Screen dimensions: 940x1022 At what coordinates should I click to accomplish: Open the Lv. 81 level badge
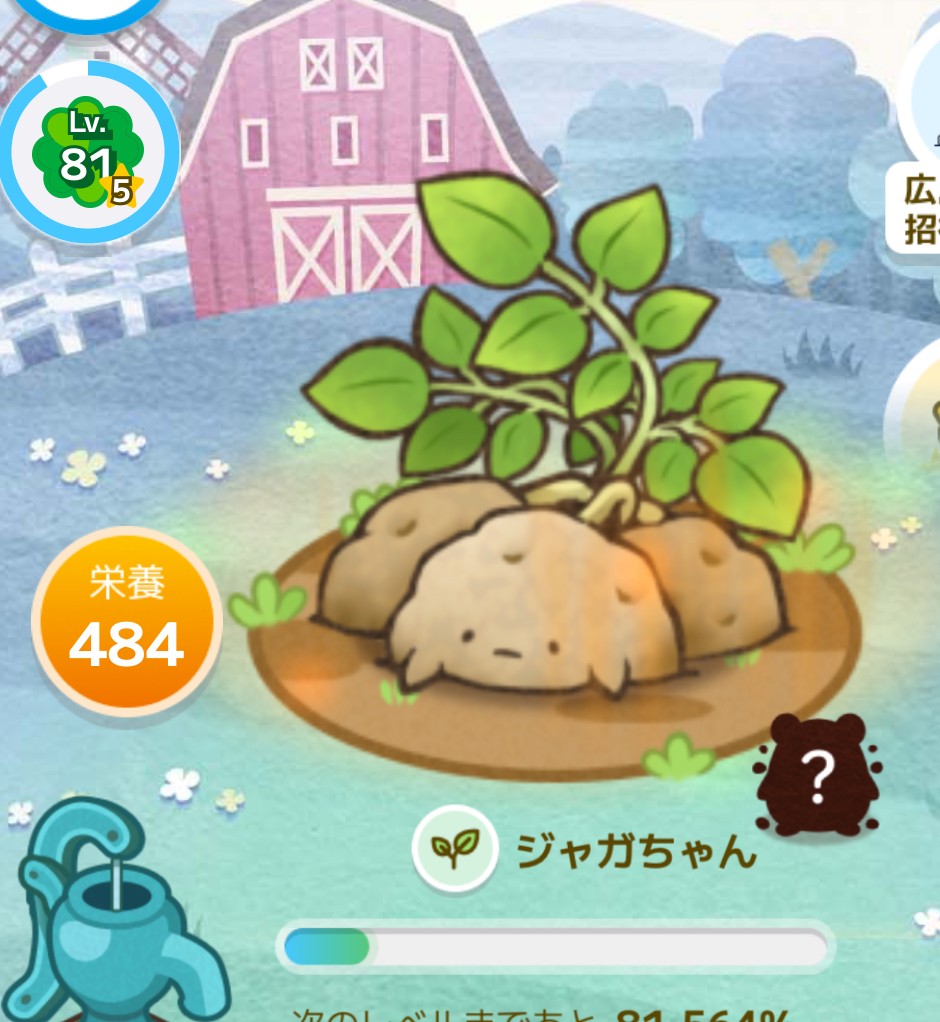click(x=89, y=153)
